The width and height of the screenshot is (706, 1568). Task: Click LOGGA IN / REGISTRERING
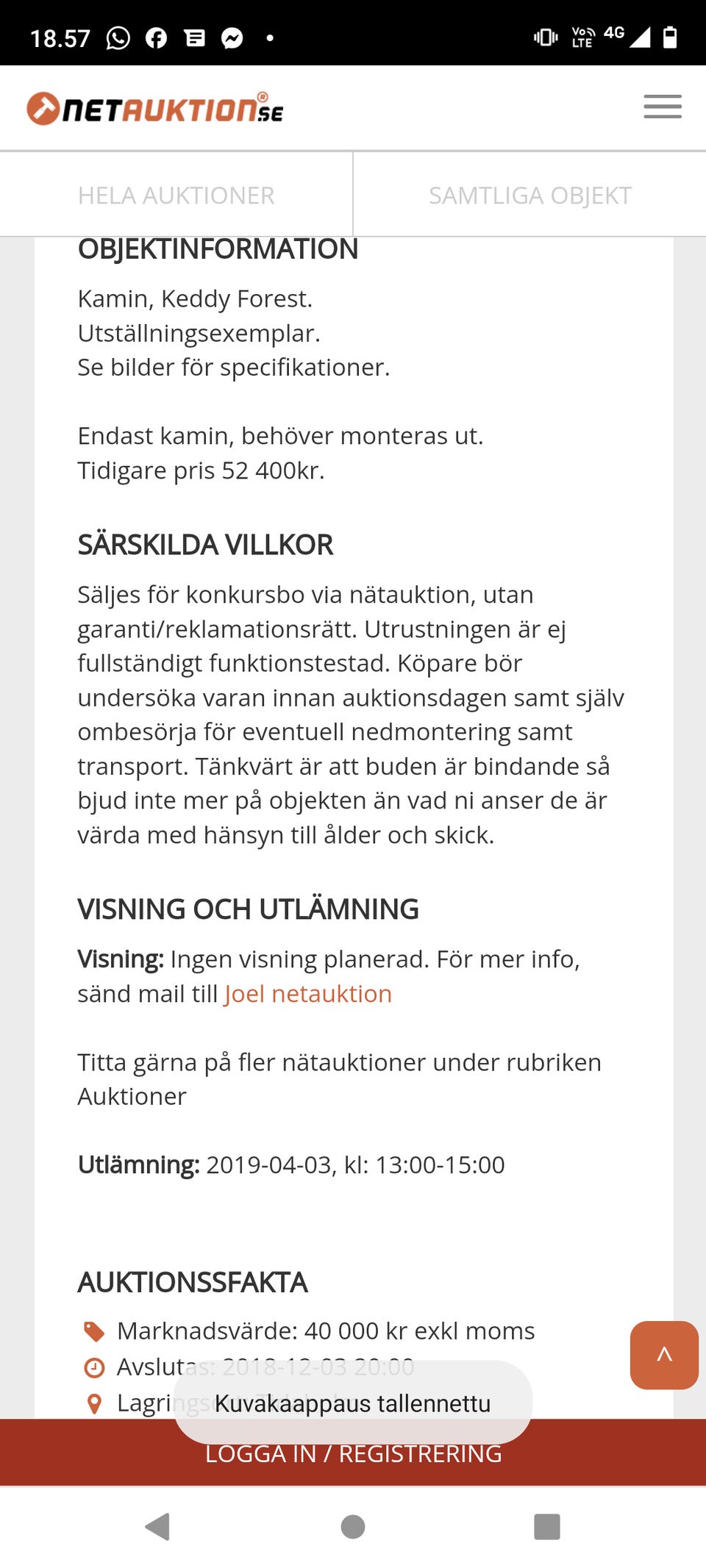353,1453
